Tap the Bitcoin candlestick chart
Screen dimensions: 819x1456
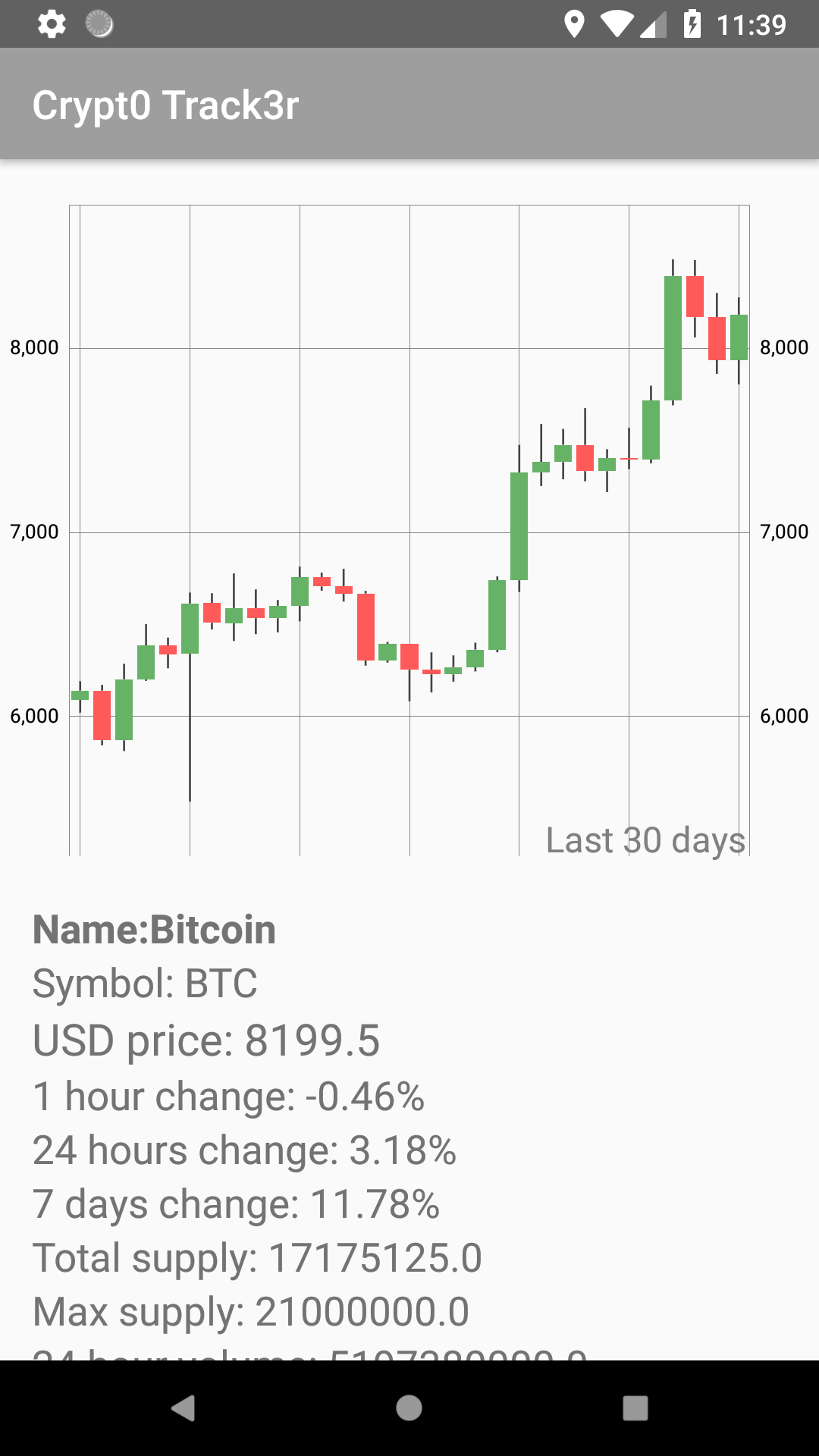409,530
